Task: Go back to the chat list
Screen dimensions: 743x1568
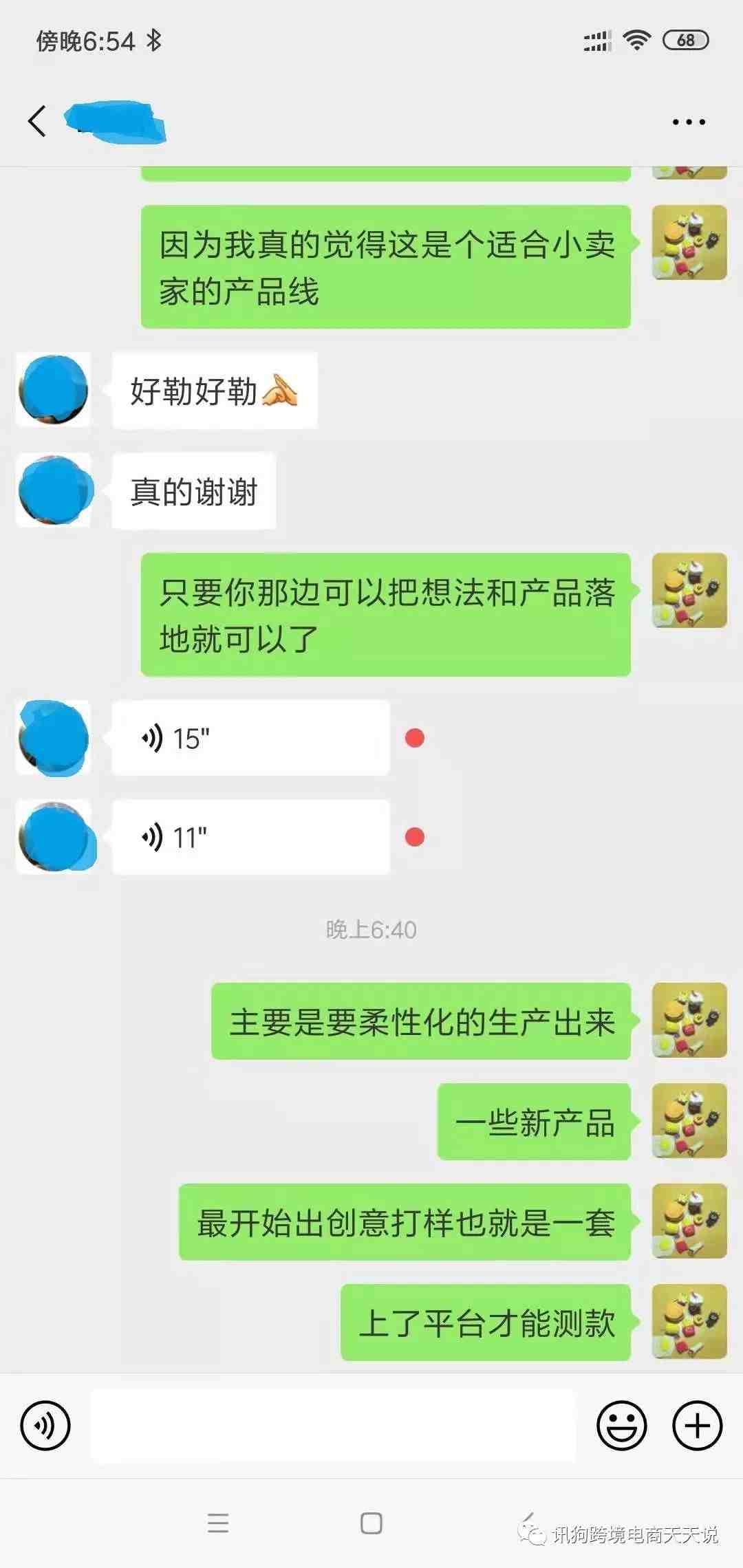Action: [x=38, y=122]
